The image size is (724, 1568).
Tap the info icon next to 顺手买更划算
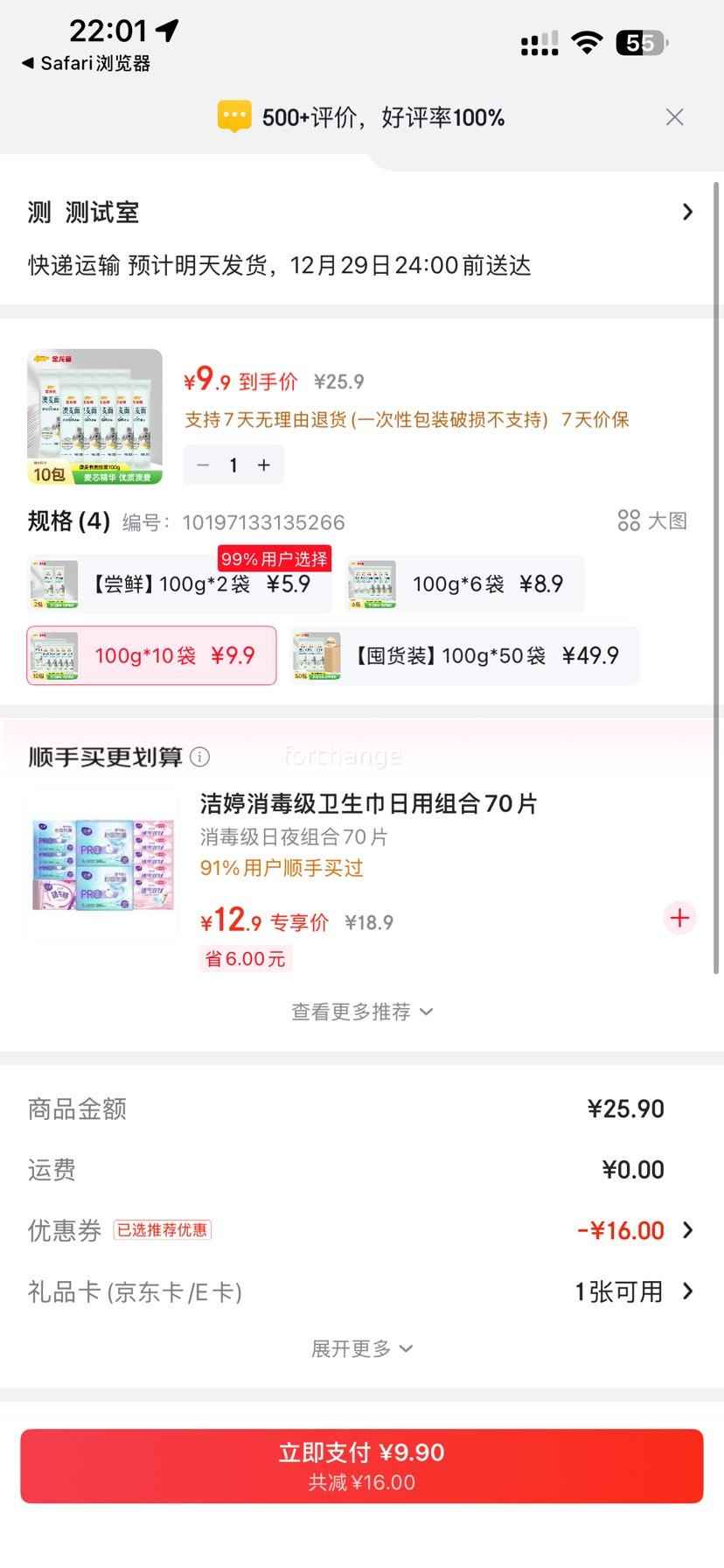pos(201,758)
